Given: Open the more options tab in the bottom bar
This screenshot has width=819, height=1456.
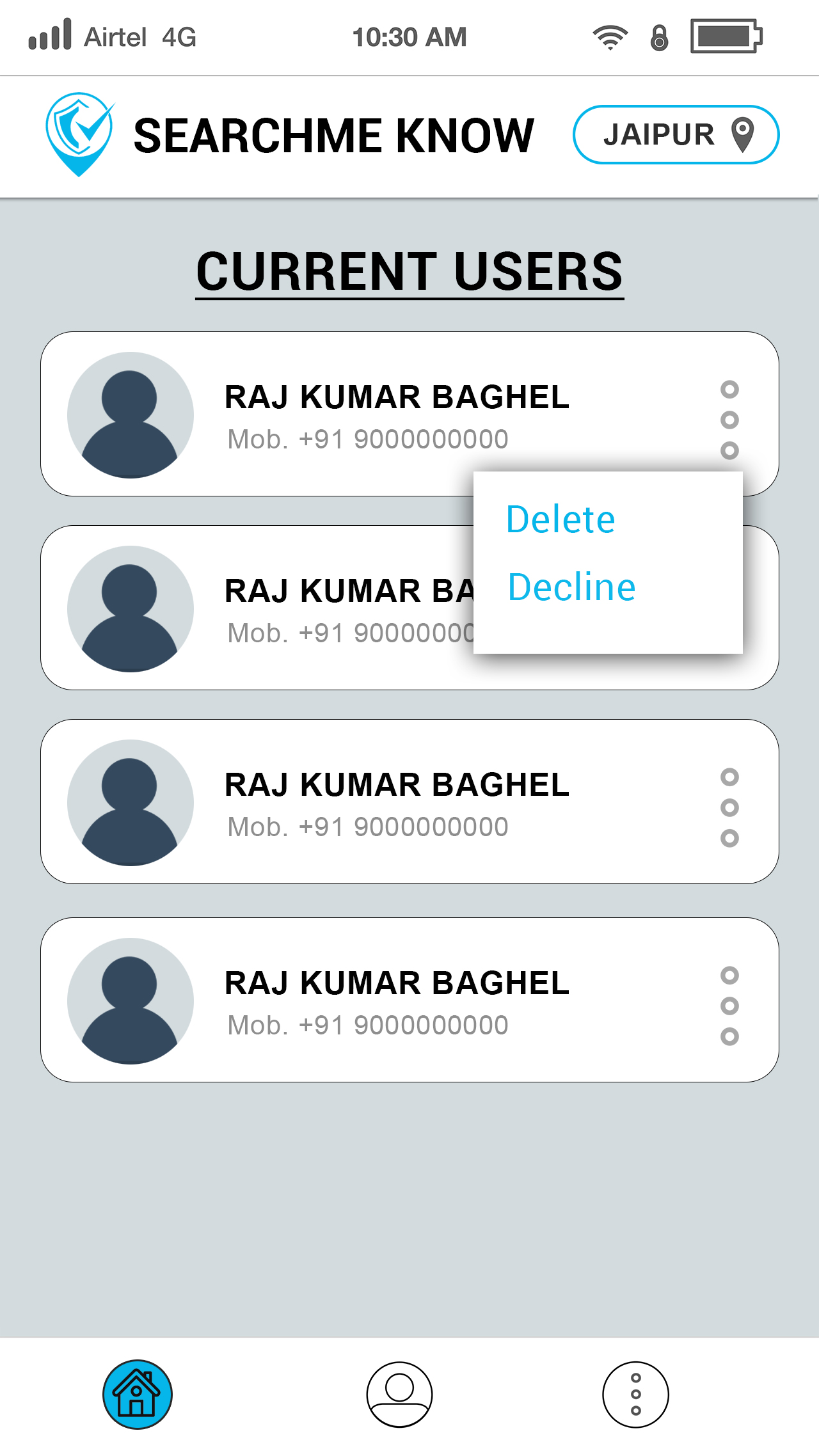Looking at the screenshot, I should tap(635, 1394).
